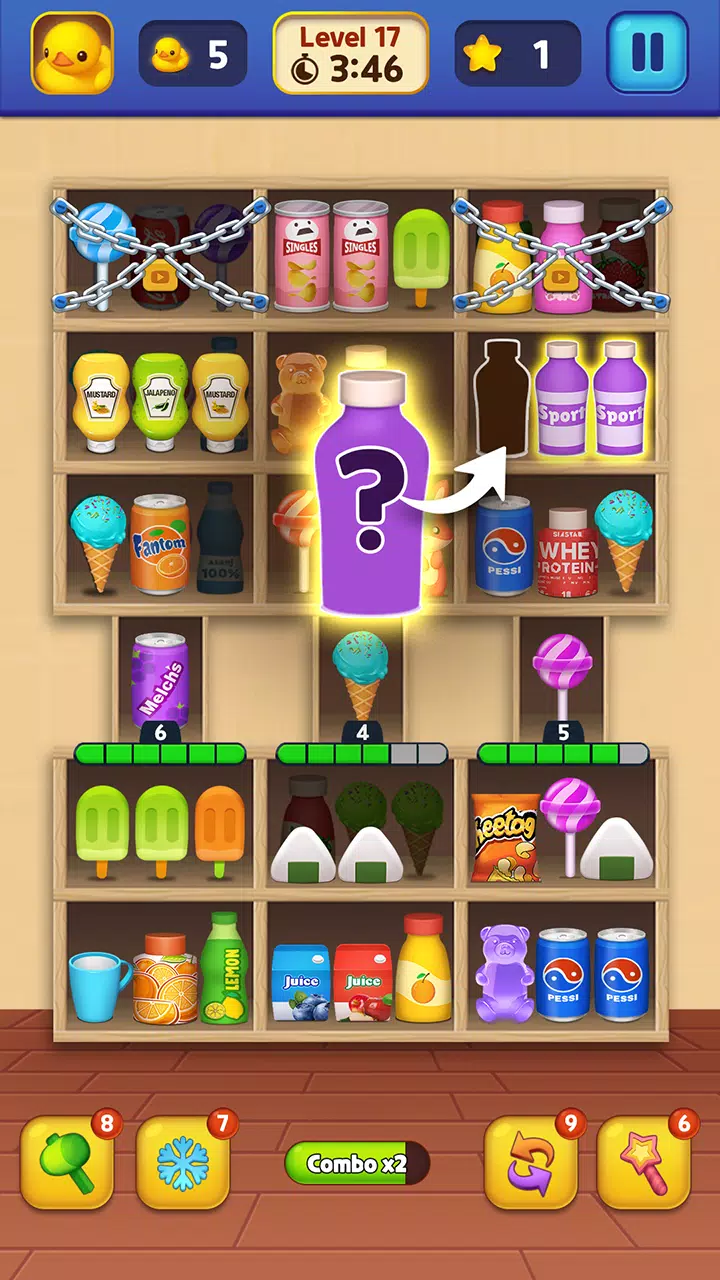Pick the Fantom orange soda can

159,545
